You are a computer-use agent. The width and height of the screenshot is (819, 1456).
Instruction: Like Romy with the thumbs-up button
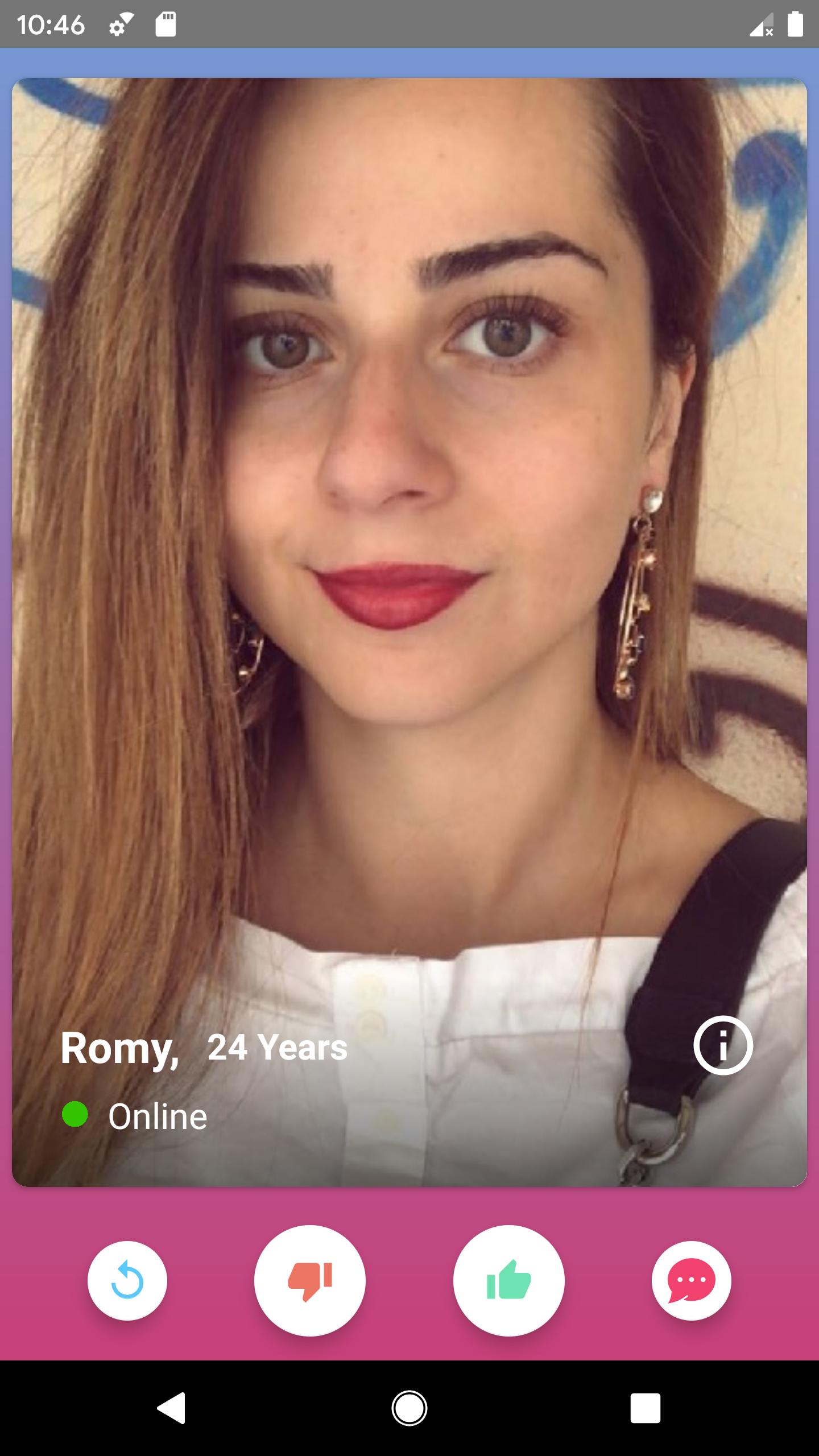click(509, 1280)
